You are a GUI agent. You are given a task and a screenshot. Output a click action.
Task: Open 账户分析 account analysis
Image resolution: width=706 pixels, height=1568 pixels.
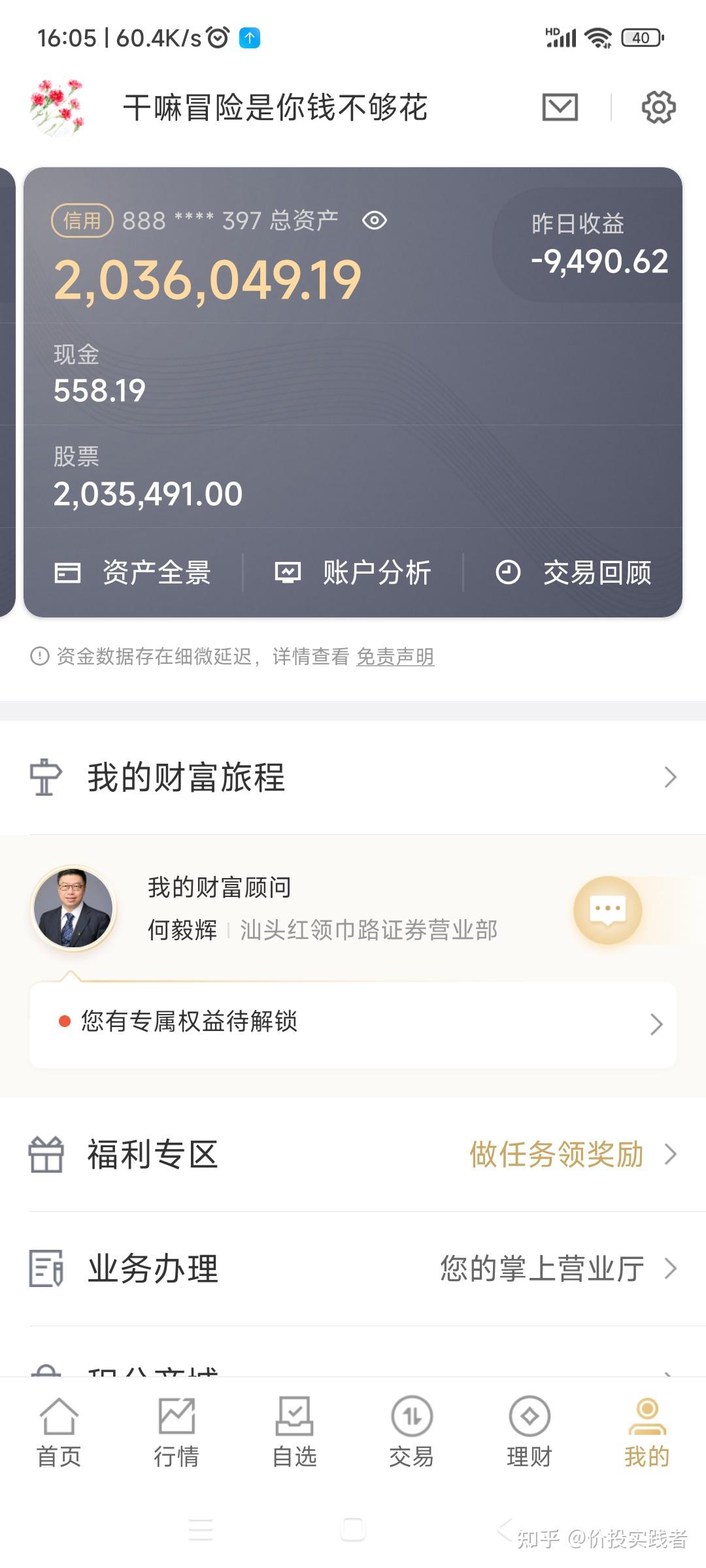pyautogui.click(x=353, y=573)
